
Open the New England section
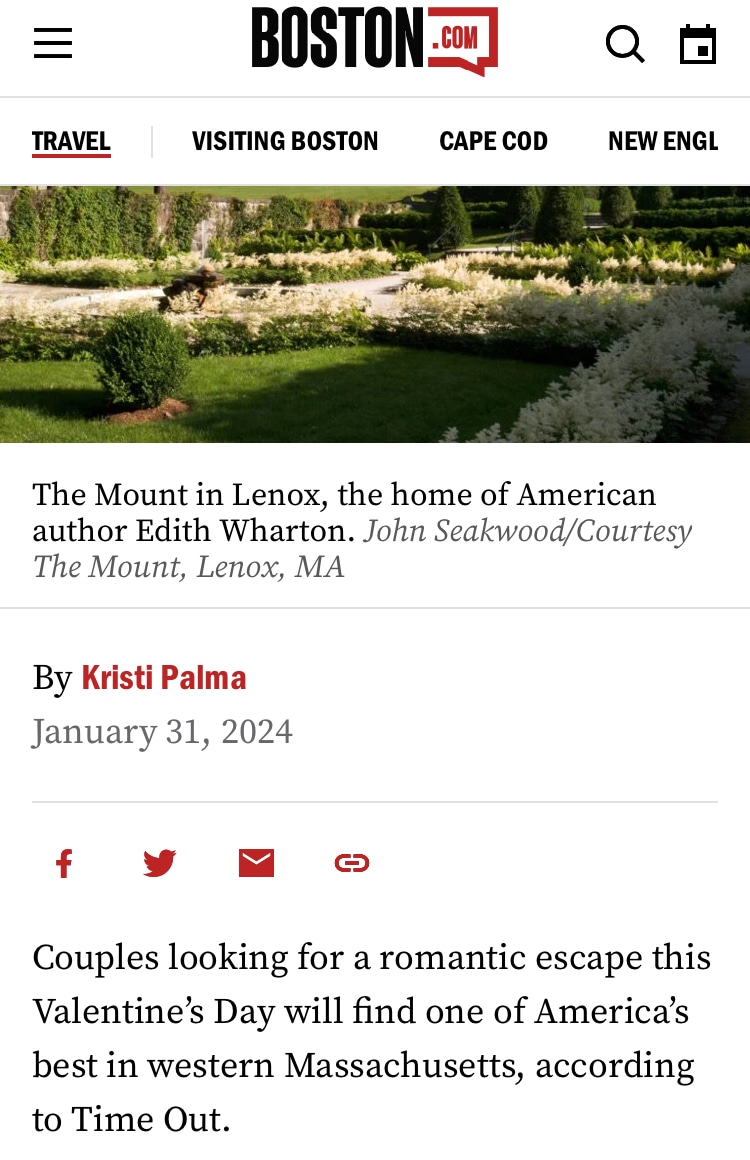[663, 141]
